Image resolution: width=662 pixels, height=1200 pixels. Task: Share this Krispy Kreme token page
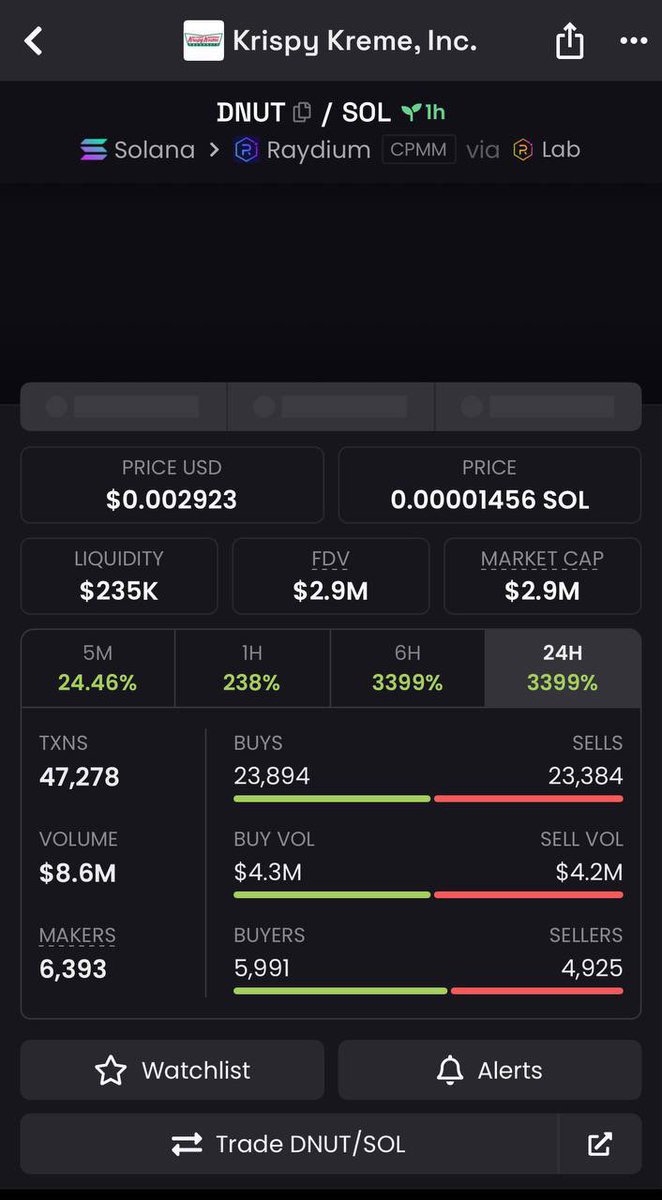tap(569, 40)
